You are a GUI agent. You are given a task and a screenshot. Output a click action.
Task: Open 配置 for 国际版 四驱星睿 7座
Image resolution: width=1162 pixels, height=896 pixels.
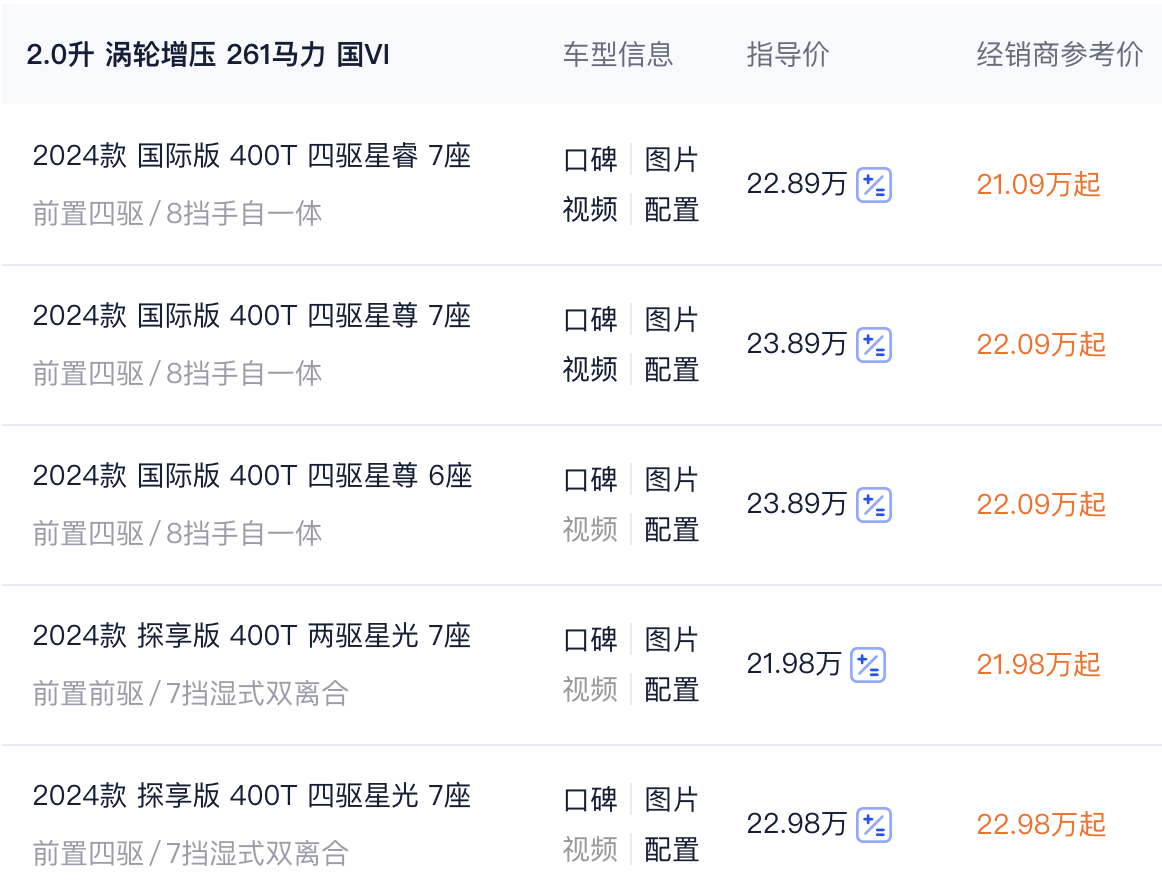[x=671, y=209]
